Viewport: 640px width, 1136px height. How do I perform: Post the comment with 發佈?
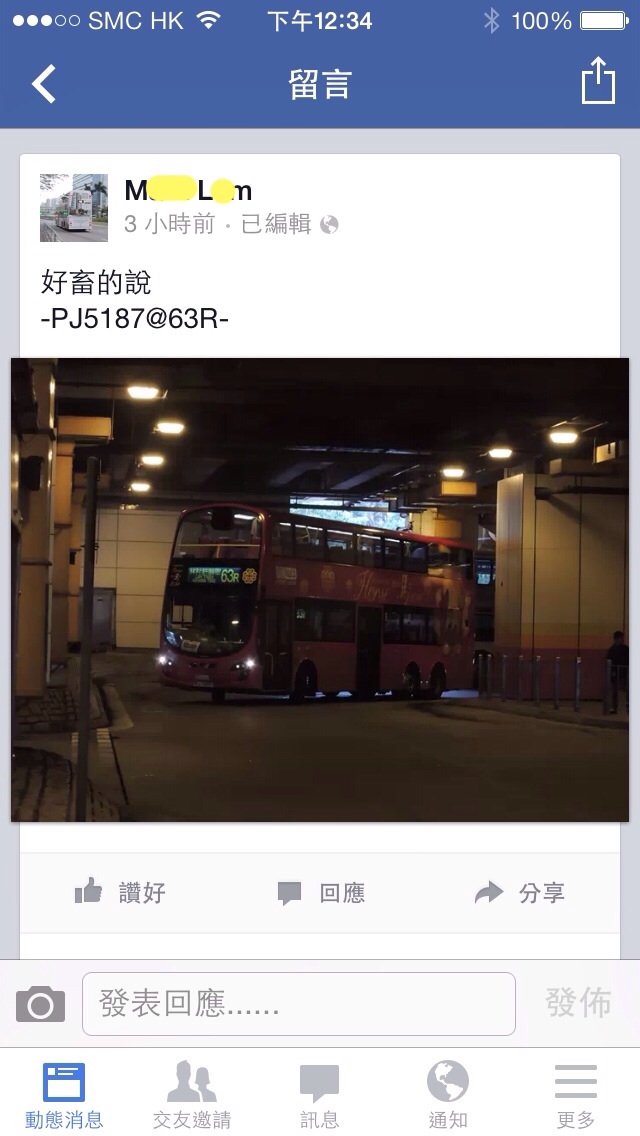pyautogui.click(x=577, y=1003)
